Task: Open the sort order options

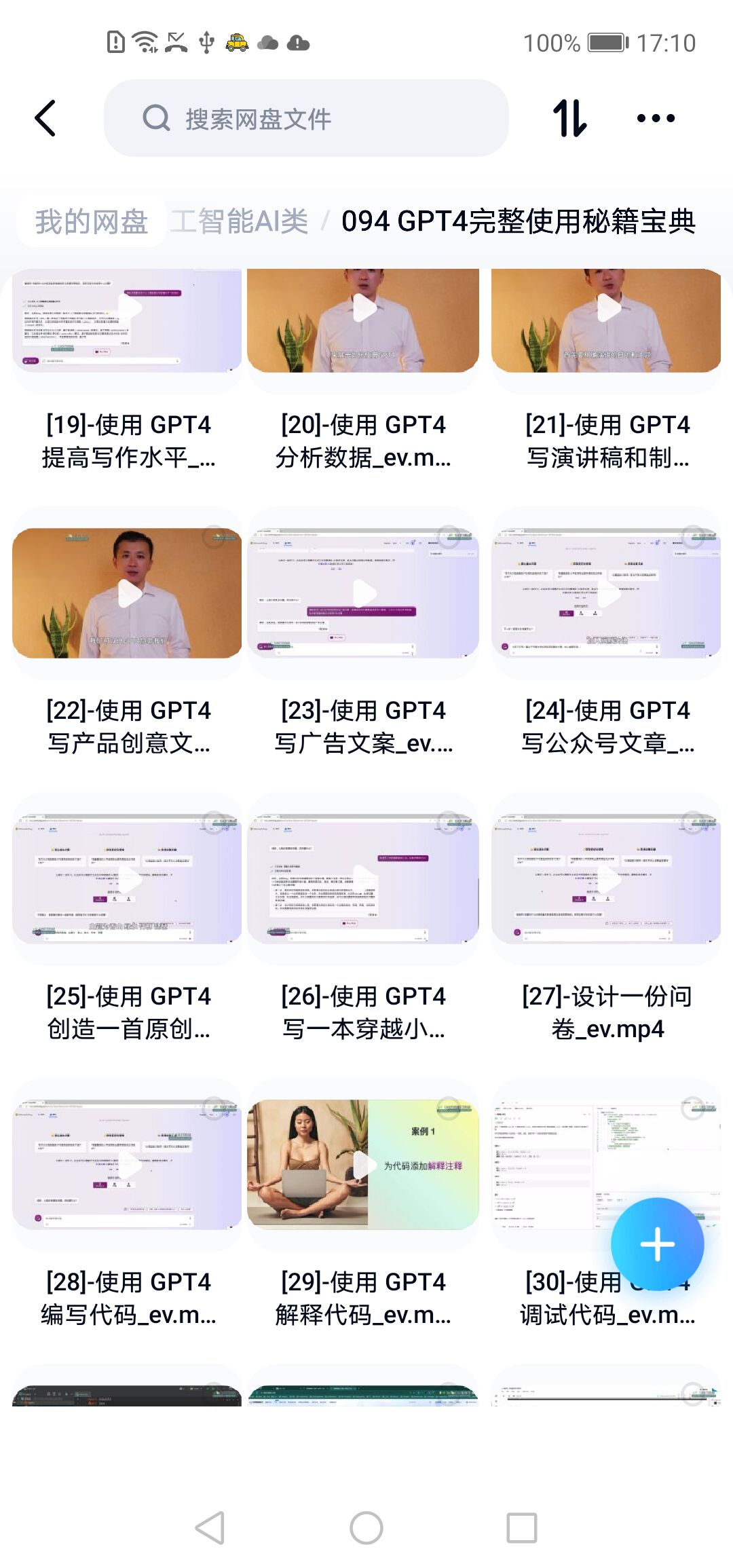Action: tap(569, 118)
